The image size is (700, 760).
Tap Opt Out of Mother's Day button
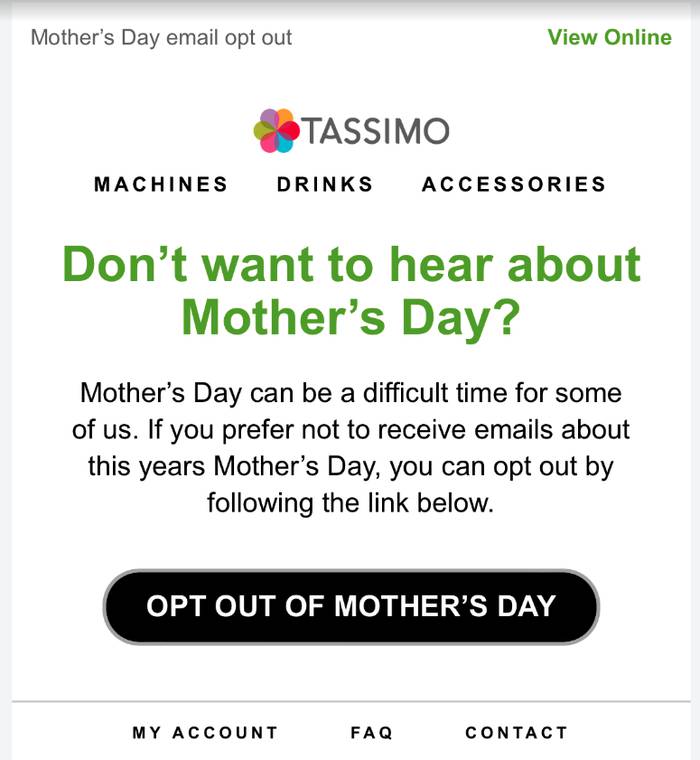click(351, 606)
